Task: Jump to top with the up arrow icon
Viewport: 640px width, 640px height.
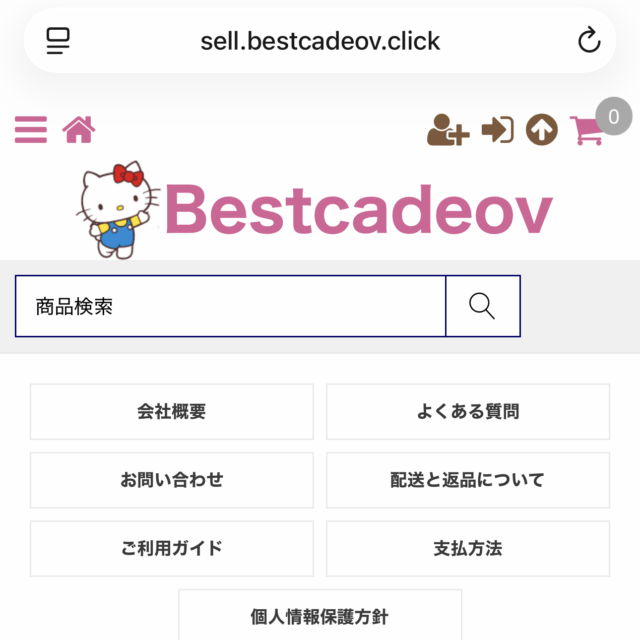Action: [542, 130]
